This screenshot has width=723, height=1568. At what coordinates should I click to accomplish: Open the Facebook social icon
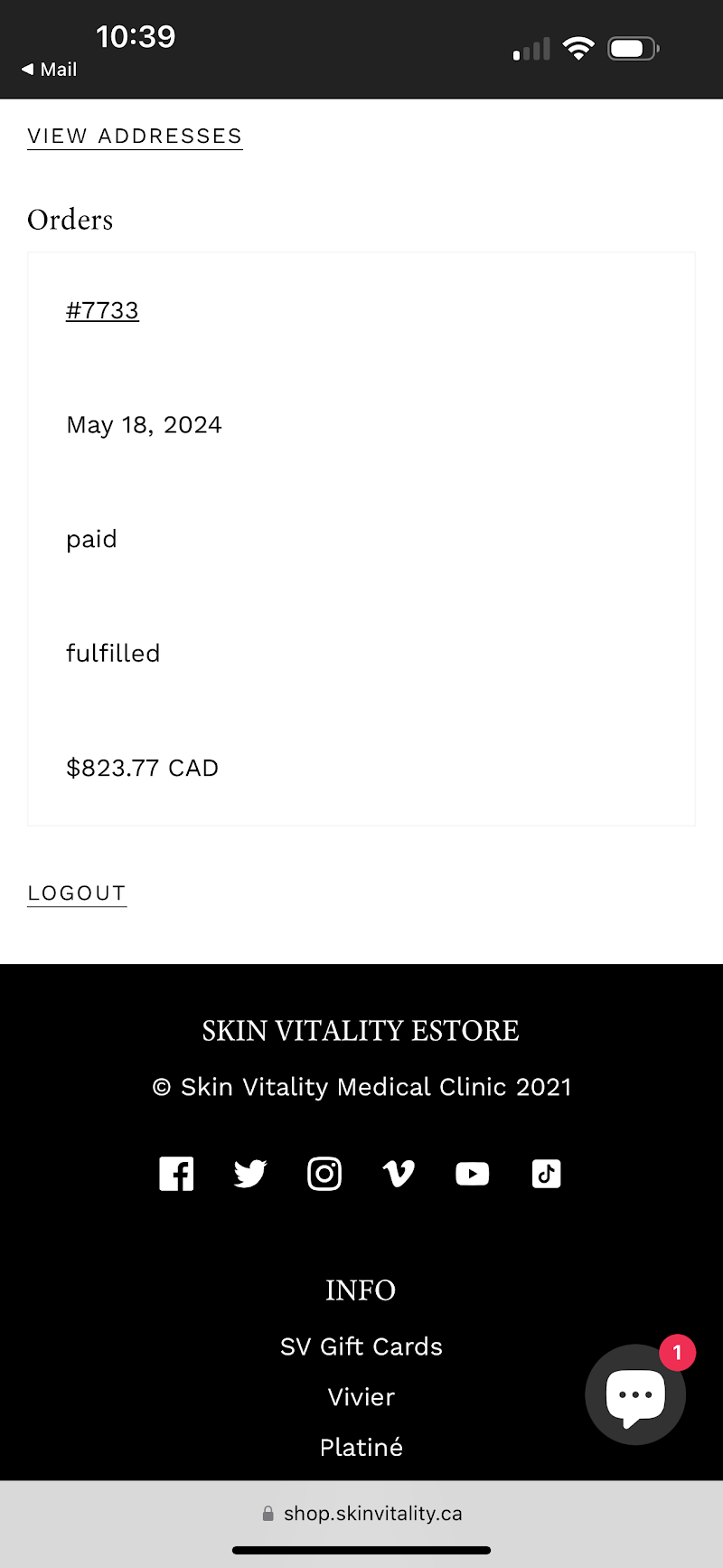[176, 1173]
